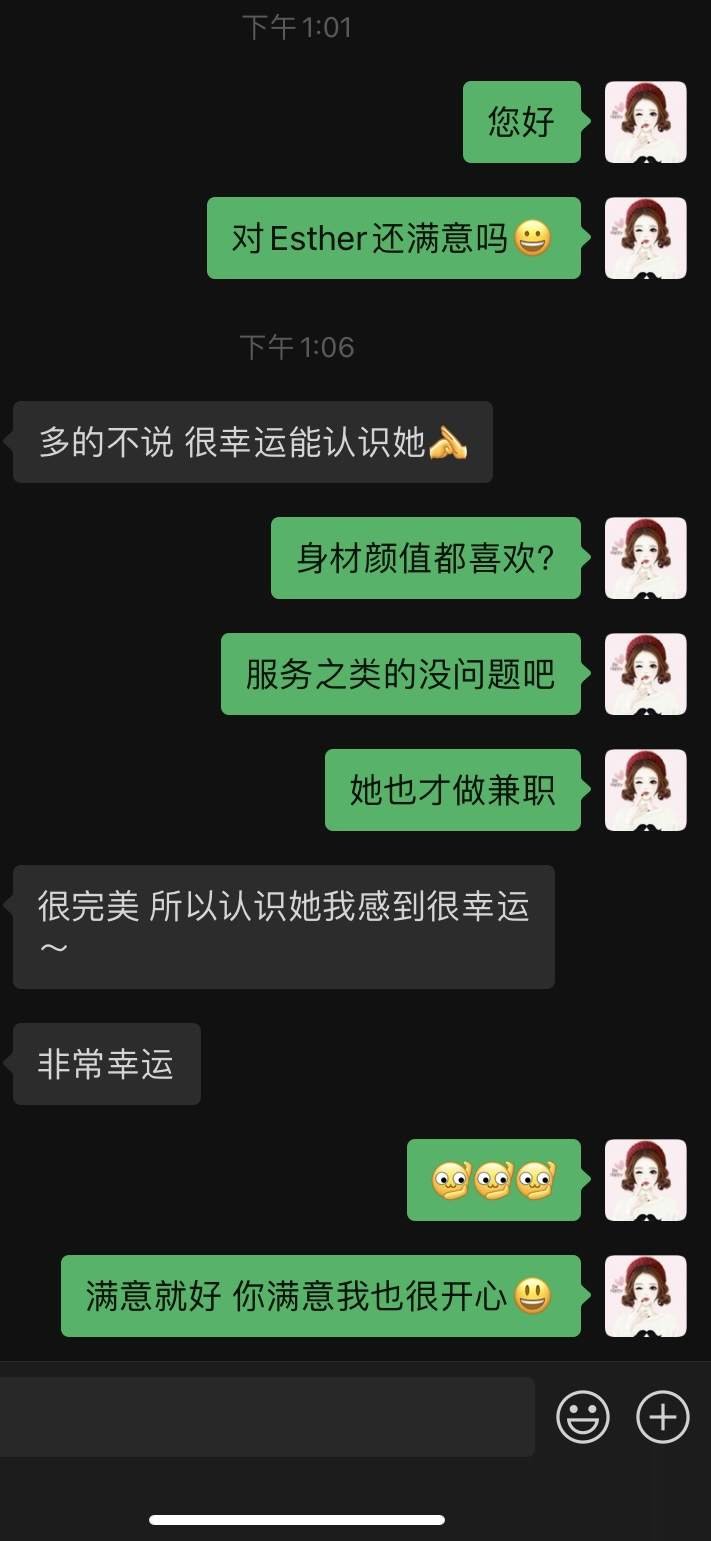The image size is (711, 1541).
Task: Open the emoji sticker panel
Action: click(583, 1417)
